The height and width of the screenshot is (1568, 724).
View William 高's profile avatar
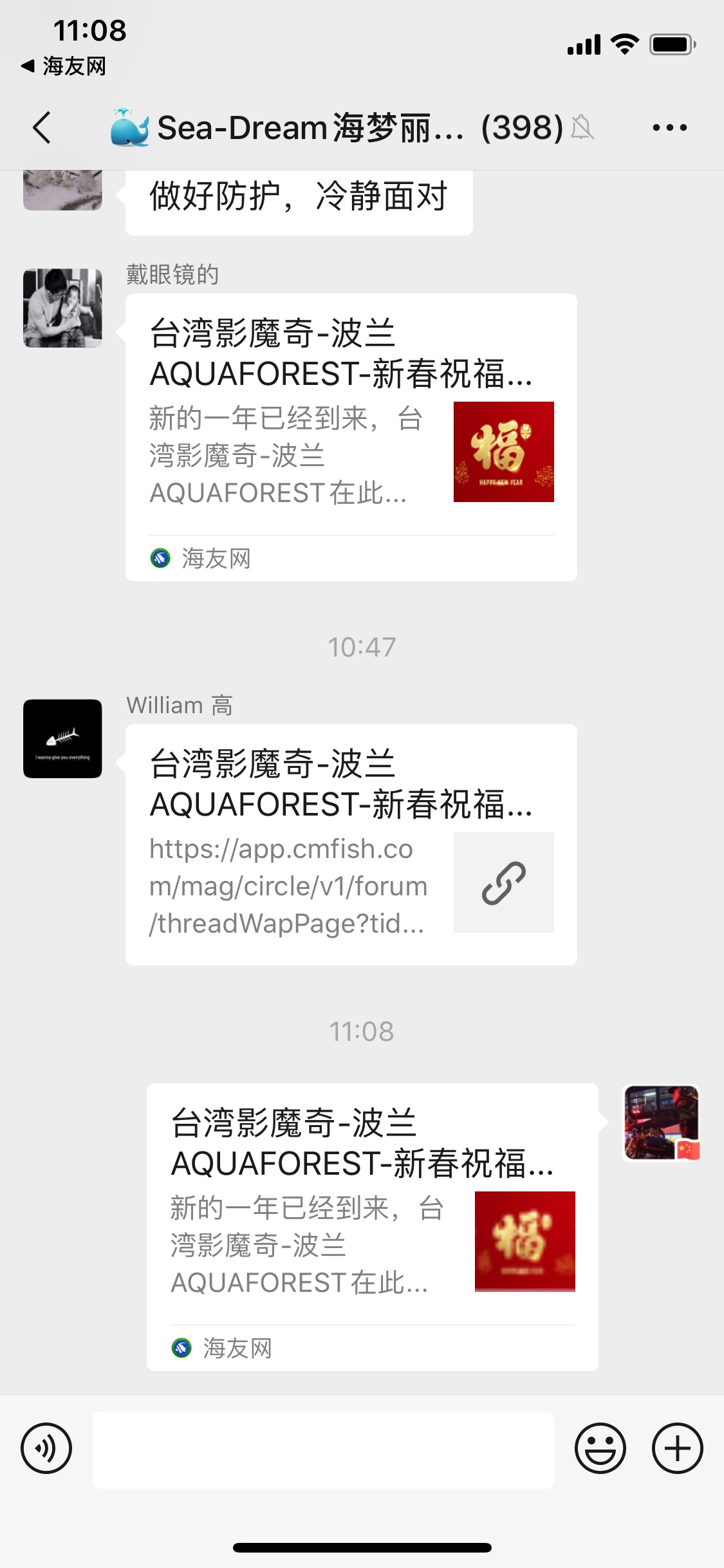click(62, 739)
